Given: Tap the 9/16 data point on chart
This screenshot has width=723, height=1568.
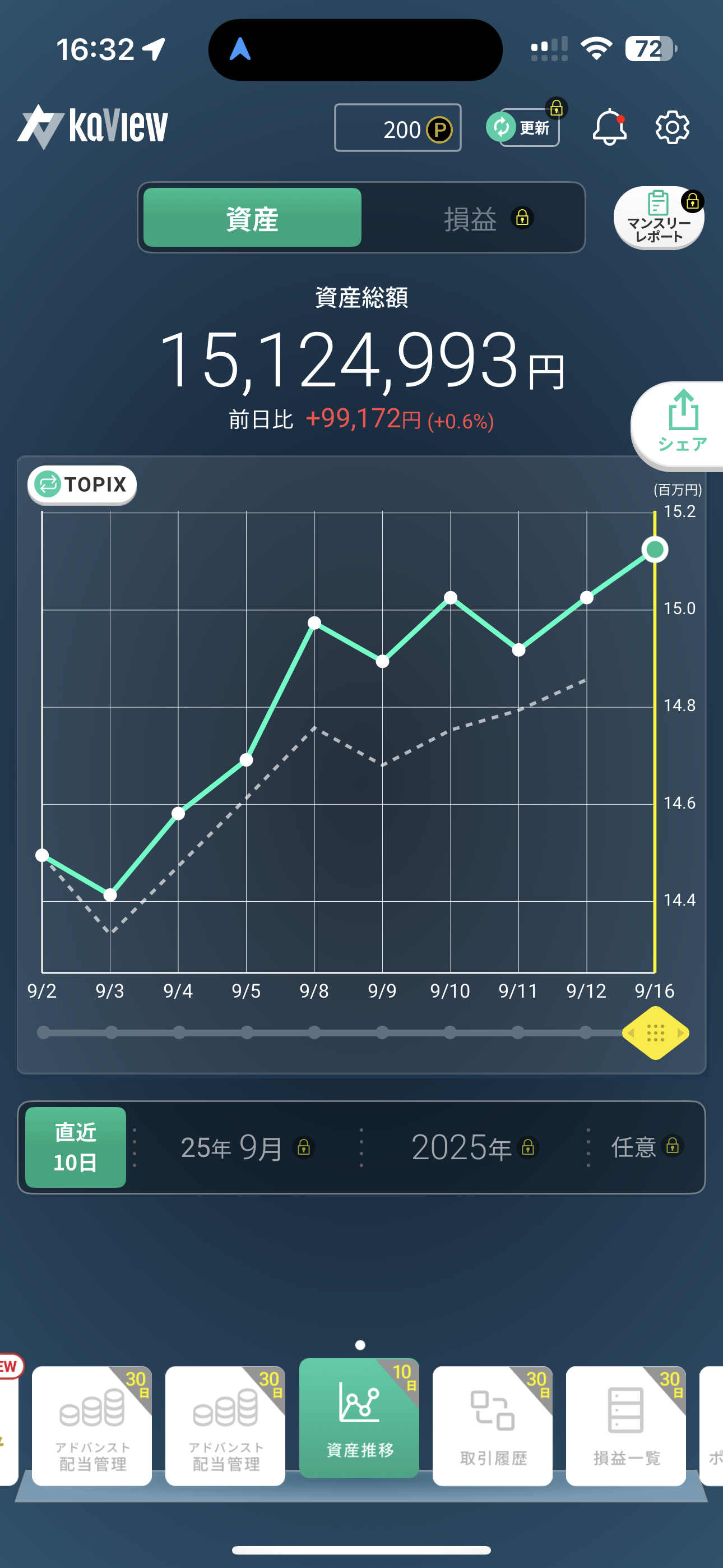Looking at the screenshot, I should coord(655,549).
